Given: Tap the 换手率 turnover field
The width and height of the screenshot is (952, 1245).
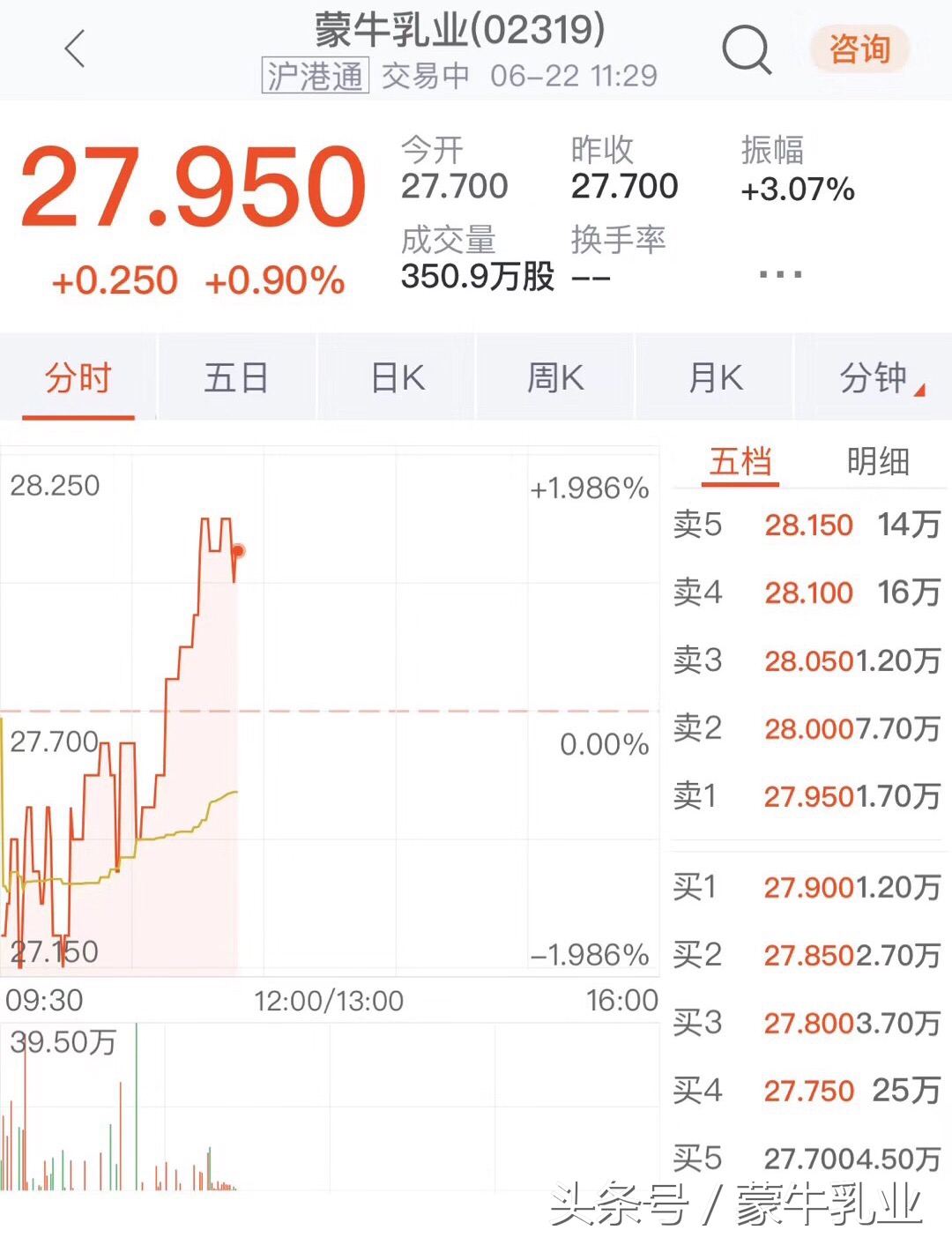Looking at the screenshot, I should [x=620, y=242].
